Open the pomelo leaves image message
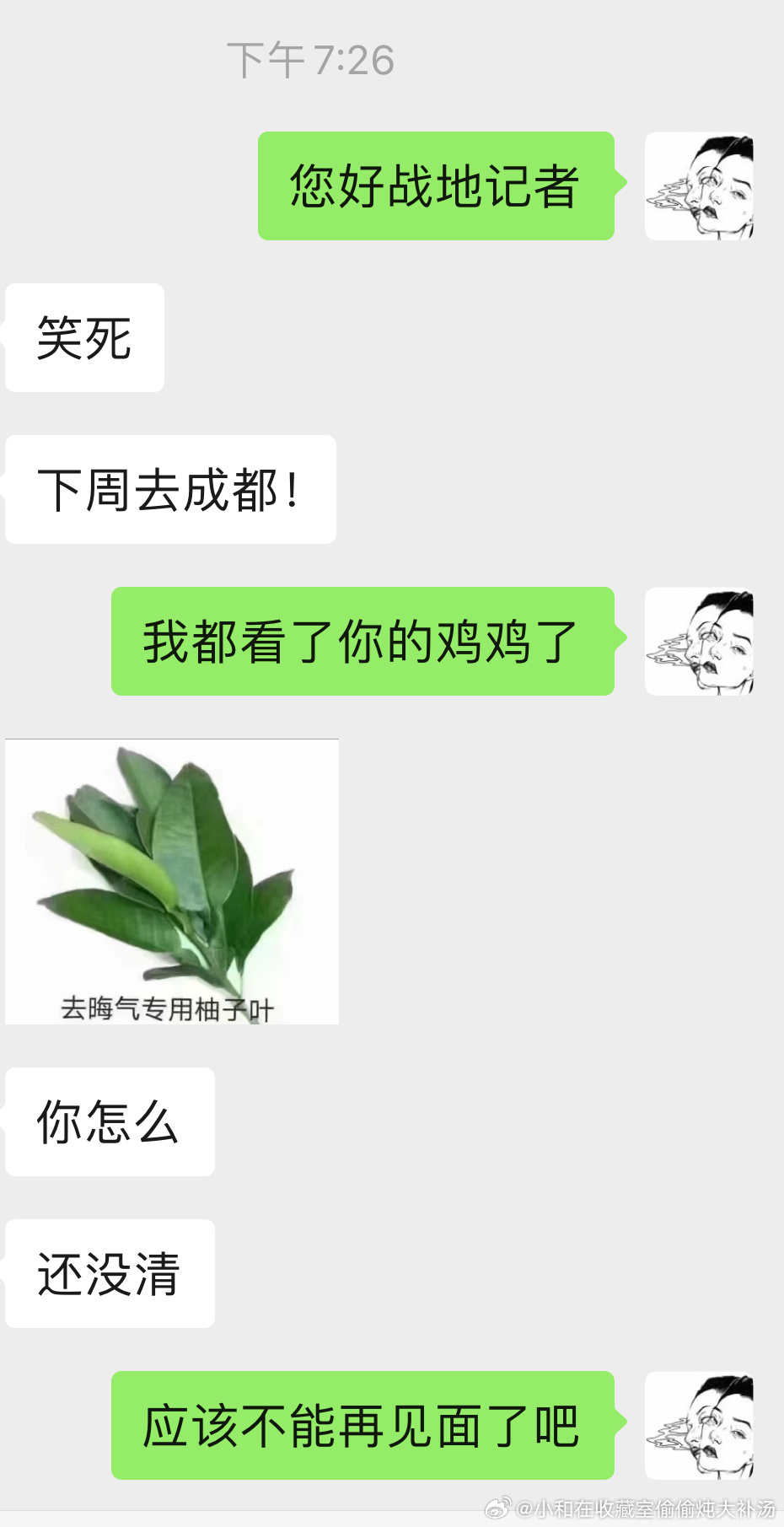784x1527 pixels. point(172,881)
